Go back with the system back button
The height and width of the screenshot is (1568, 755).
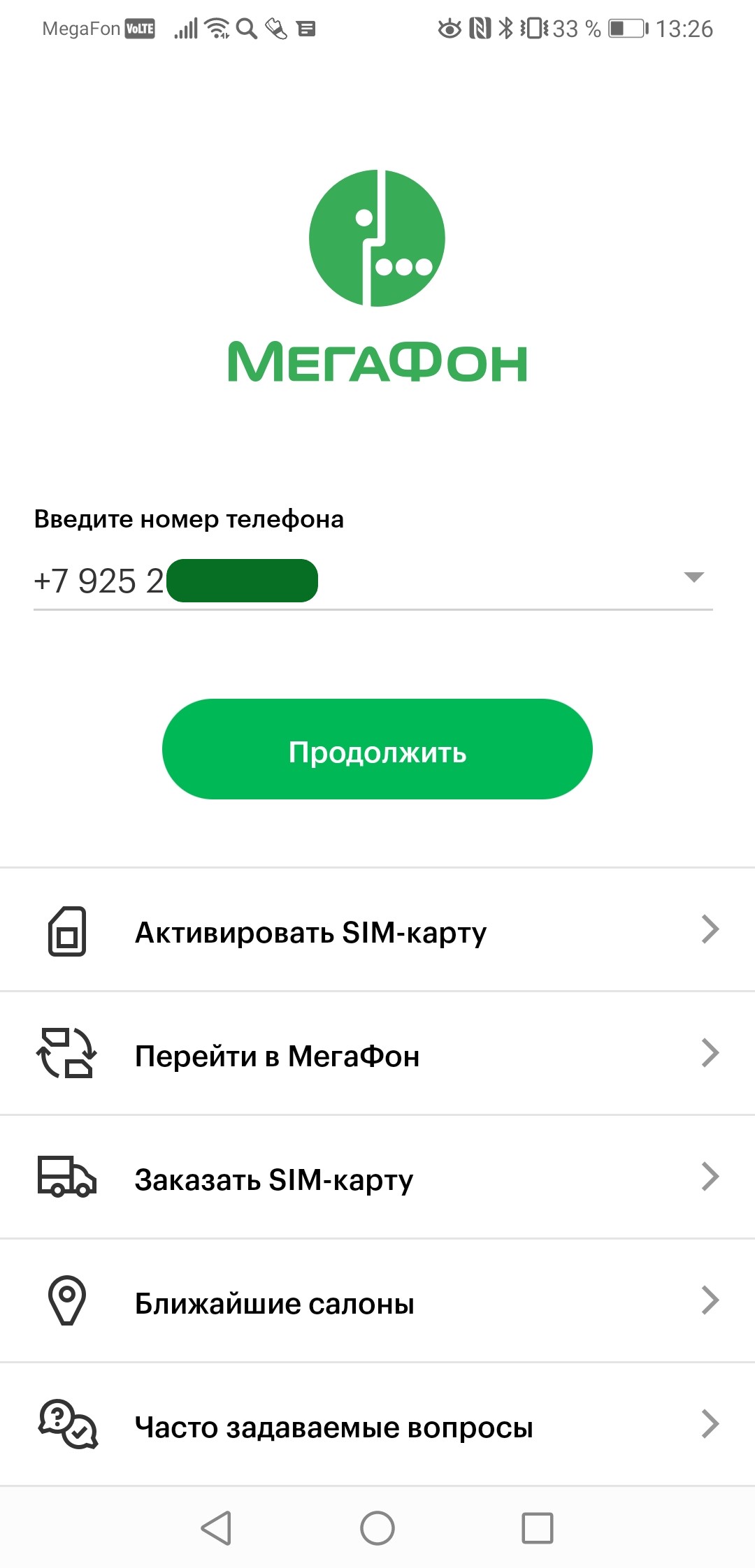pos(217,1527)
